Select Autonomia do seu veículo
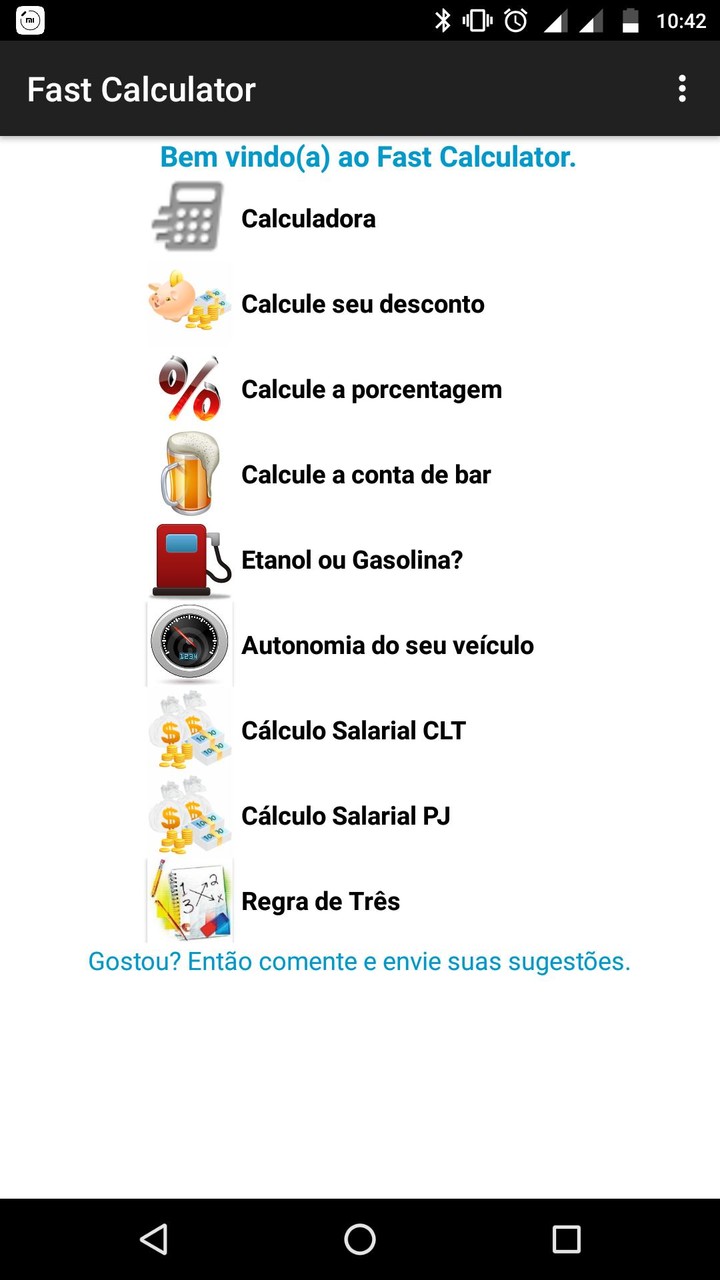The image size is (720, 1280). pos(387,645)
